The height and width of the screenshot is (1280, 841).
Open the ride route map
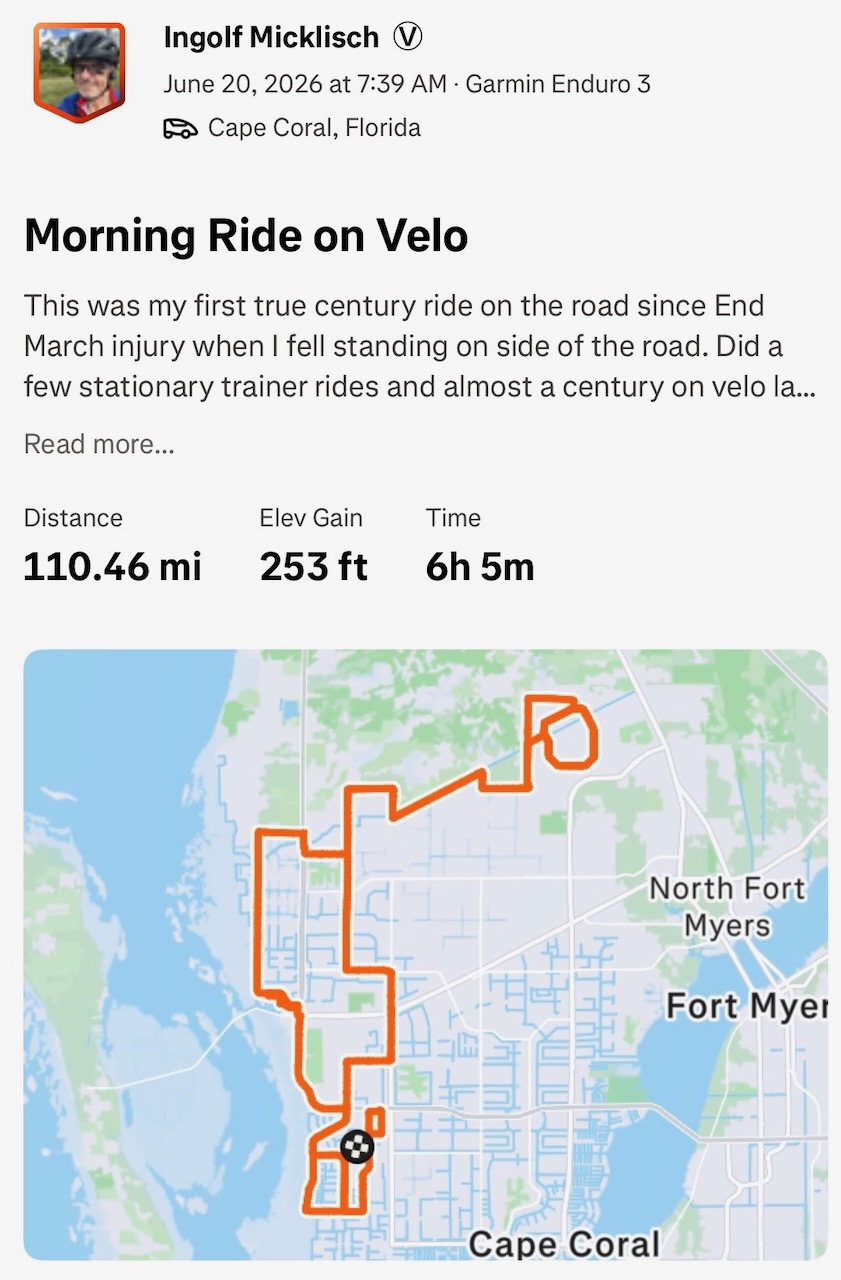tap(425, 954)
